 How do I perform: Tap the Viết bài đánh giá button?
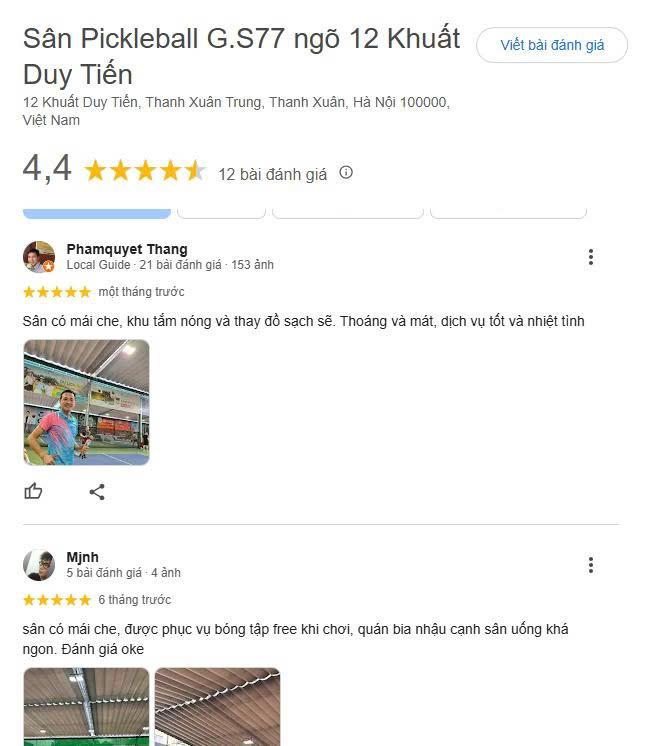tap(552, 45)
